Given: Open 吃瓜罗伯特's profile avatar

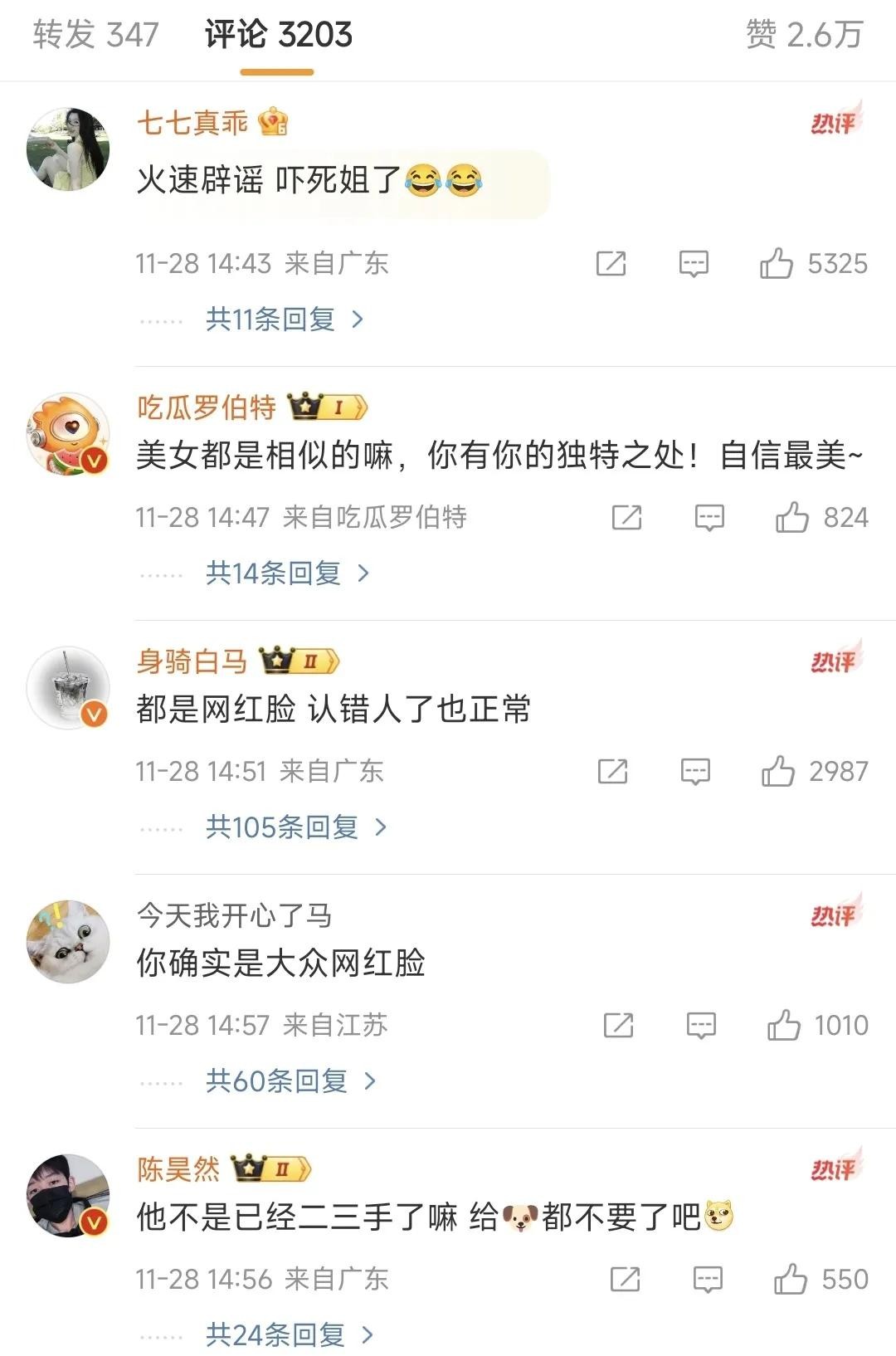Looking at the screenshot, I should coord(68,434).
